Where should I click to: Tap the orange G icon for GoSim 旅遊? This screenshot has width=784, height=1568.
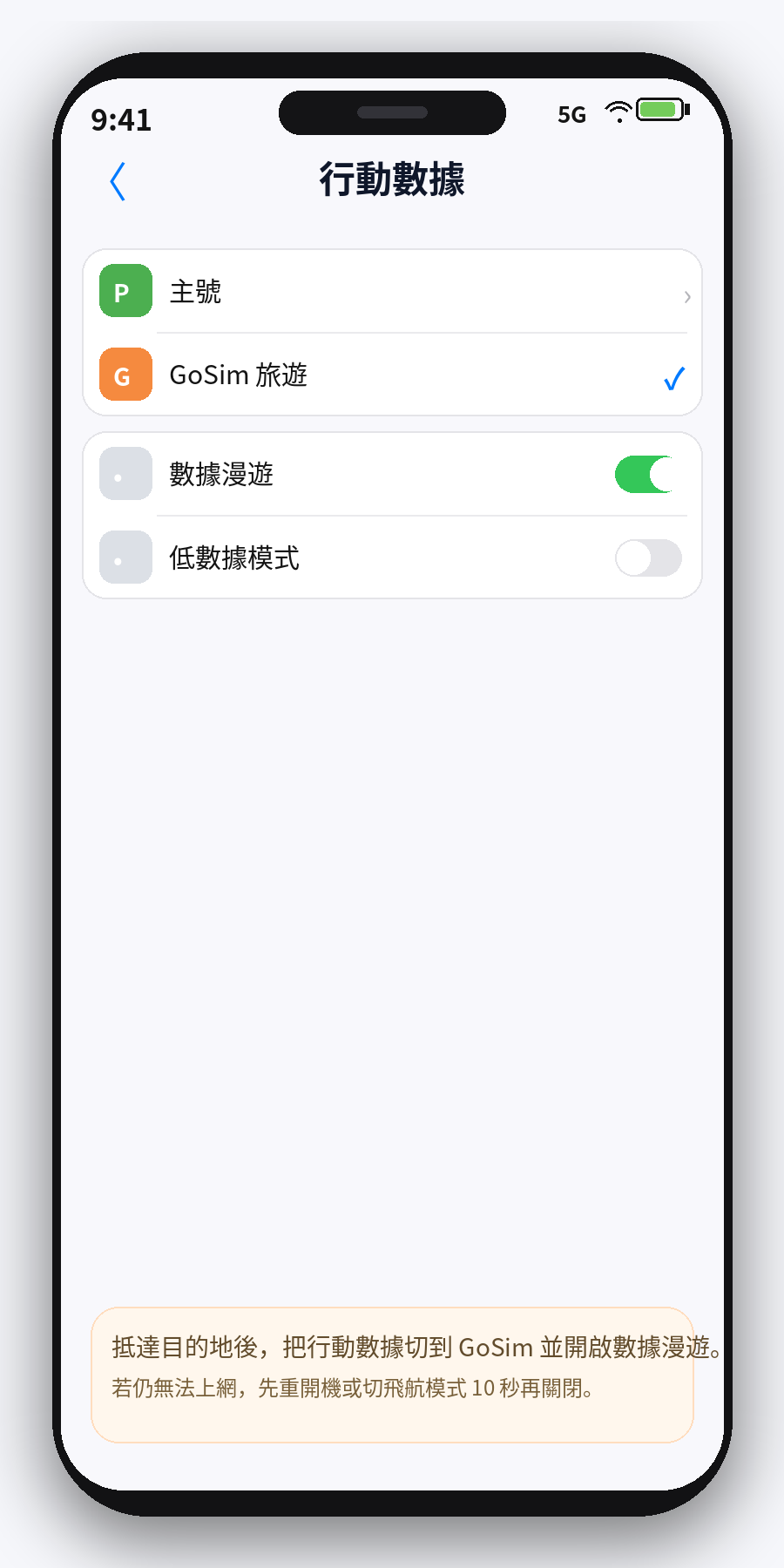click(125, 375)
